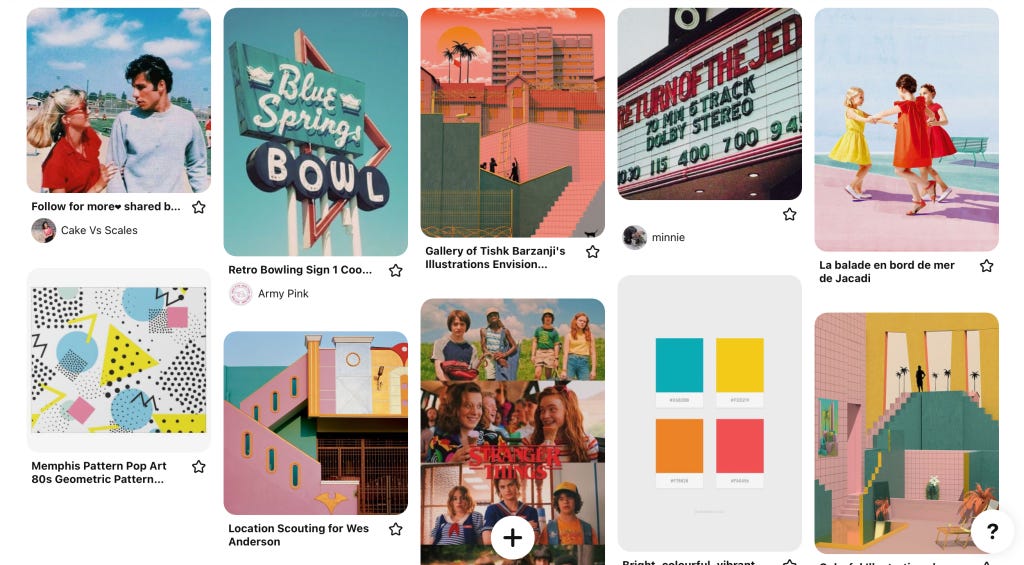Open the help question mark button
The width and height of the screenshot is (1024, 565).
[x=992, y=532]
